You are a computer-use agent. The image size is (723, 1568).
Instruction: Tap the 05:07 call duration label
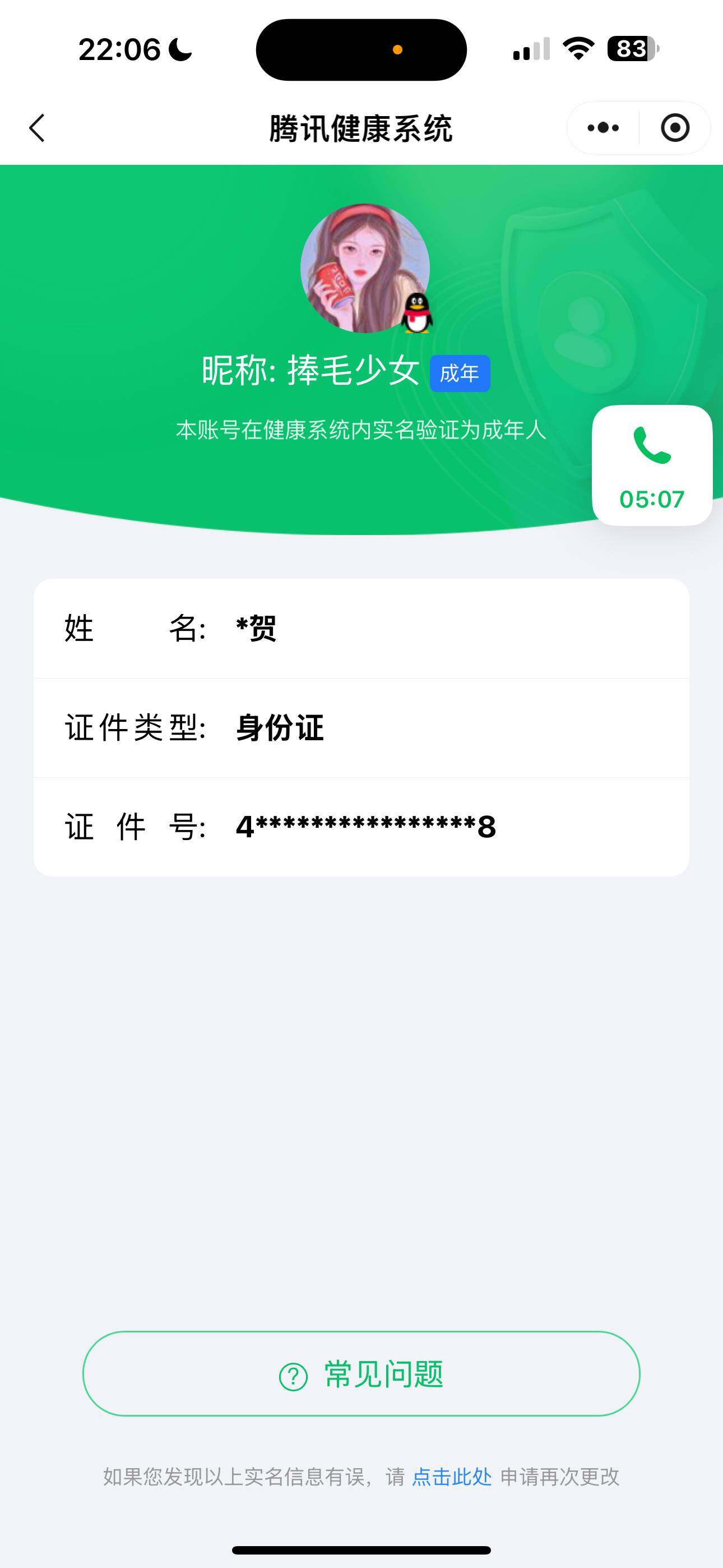pyautogui.click(x=652, y=499)
